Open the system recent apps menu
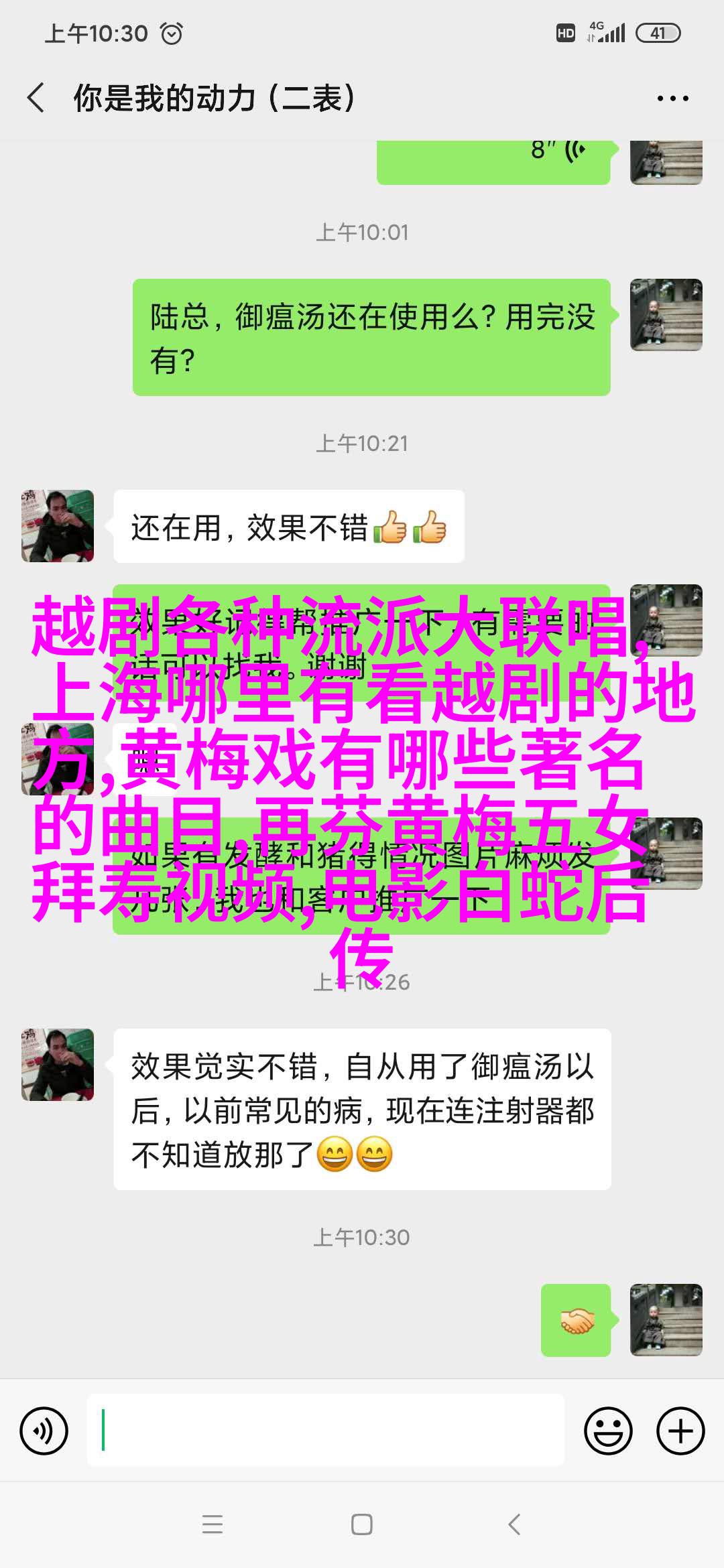 point(212,1524)
